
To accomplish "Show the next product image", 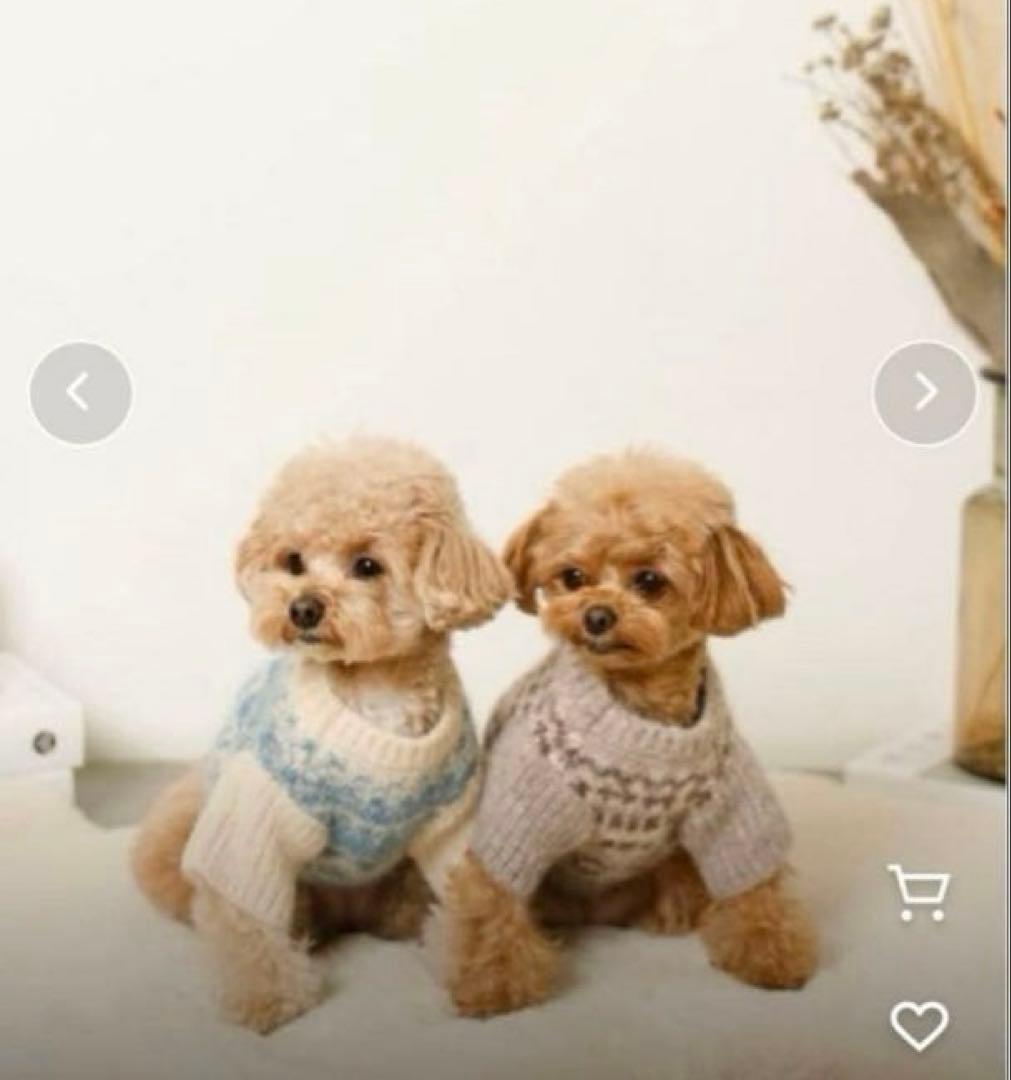I will pyautogui.click(x=924, y=393).
